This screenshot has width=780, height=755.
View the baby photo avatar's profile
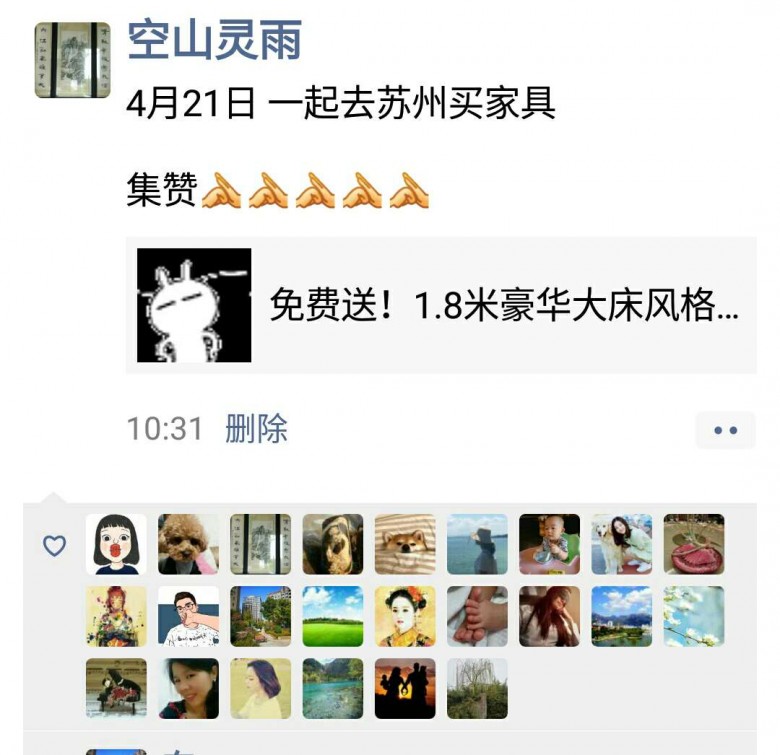(x=549, y=544)
